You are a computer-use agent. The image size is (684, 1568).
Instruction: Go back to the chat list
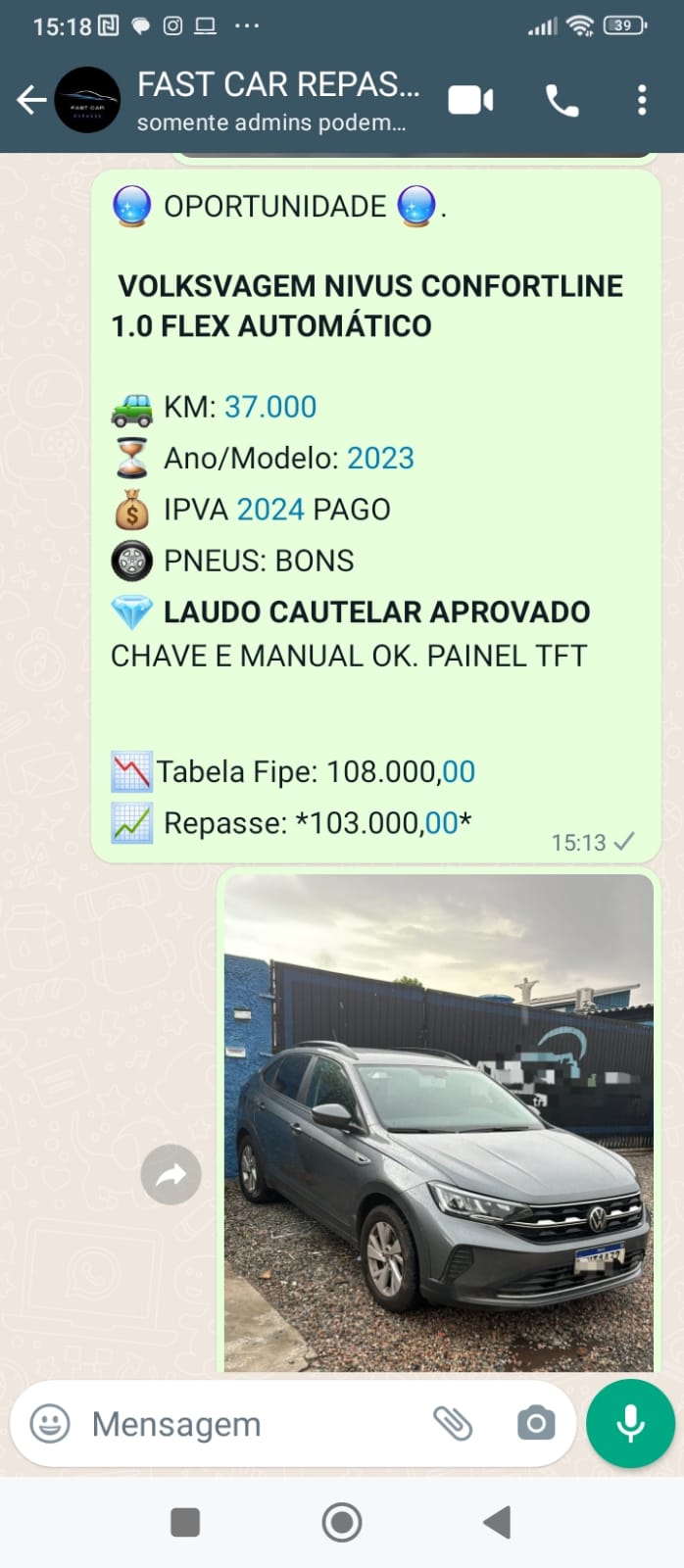[x=31, y=99]
